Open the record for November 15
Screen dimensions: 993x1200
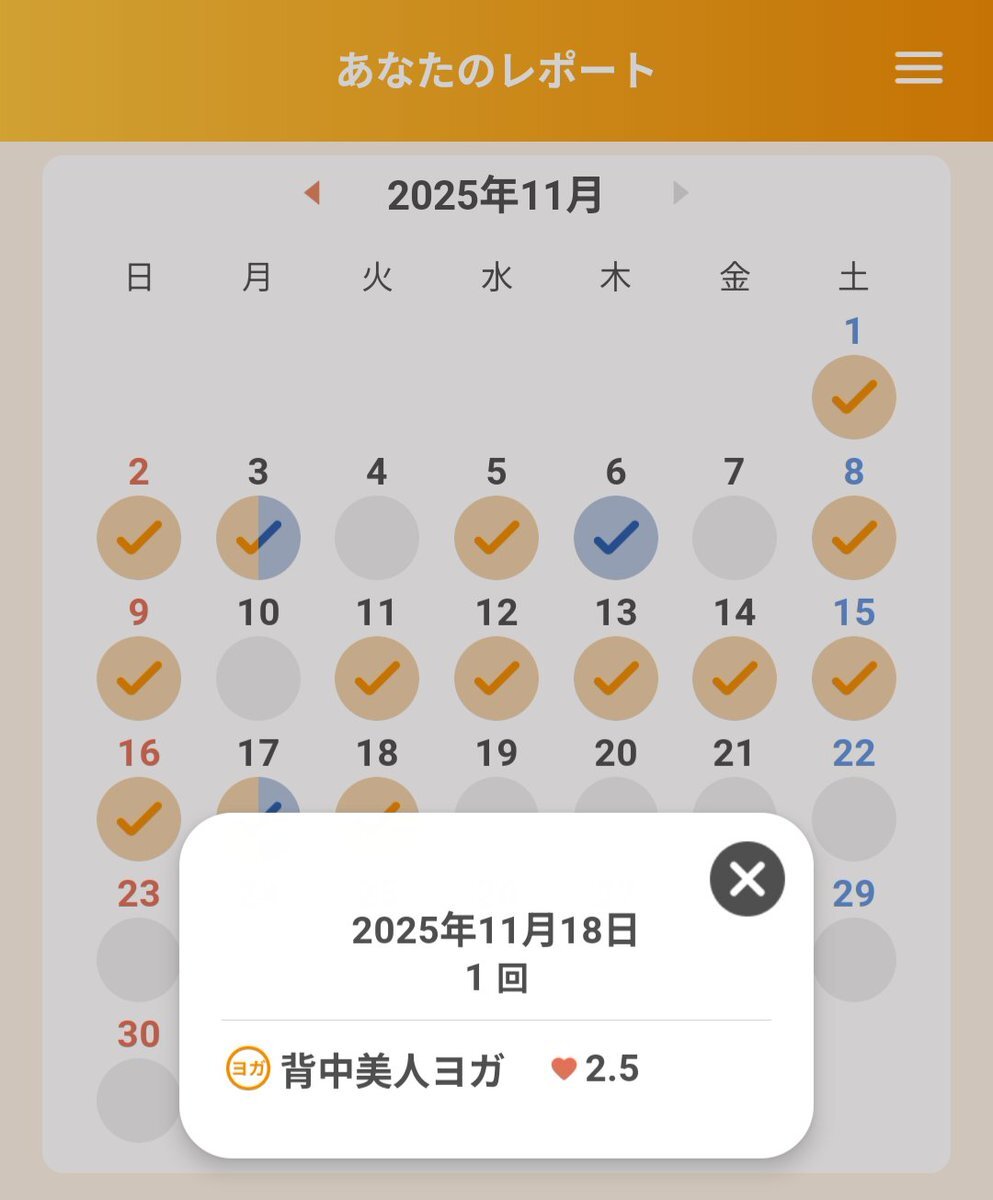[853, 679]
